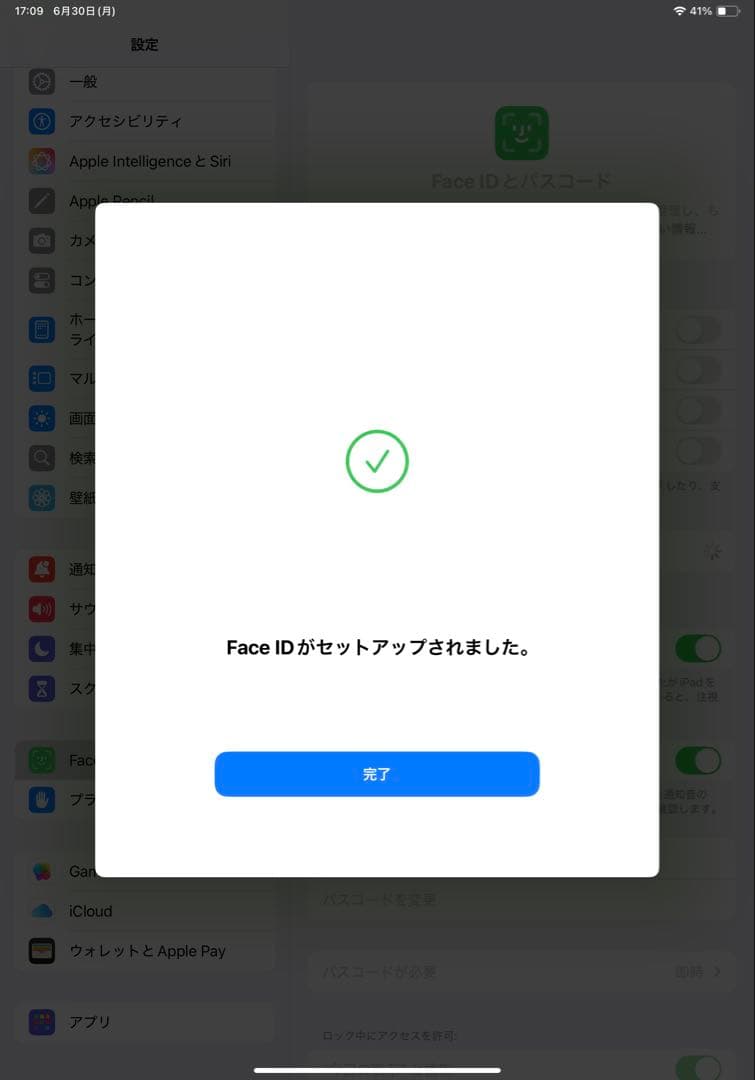Turn off the bottom green notification toggle
This screenshot has width=755, height=1080.
point(697,760)
